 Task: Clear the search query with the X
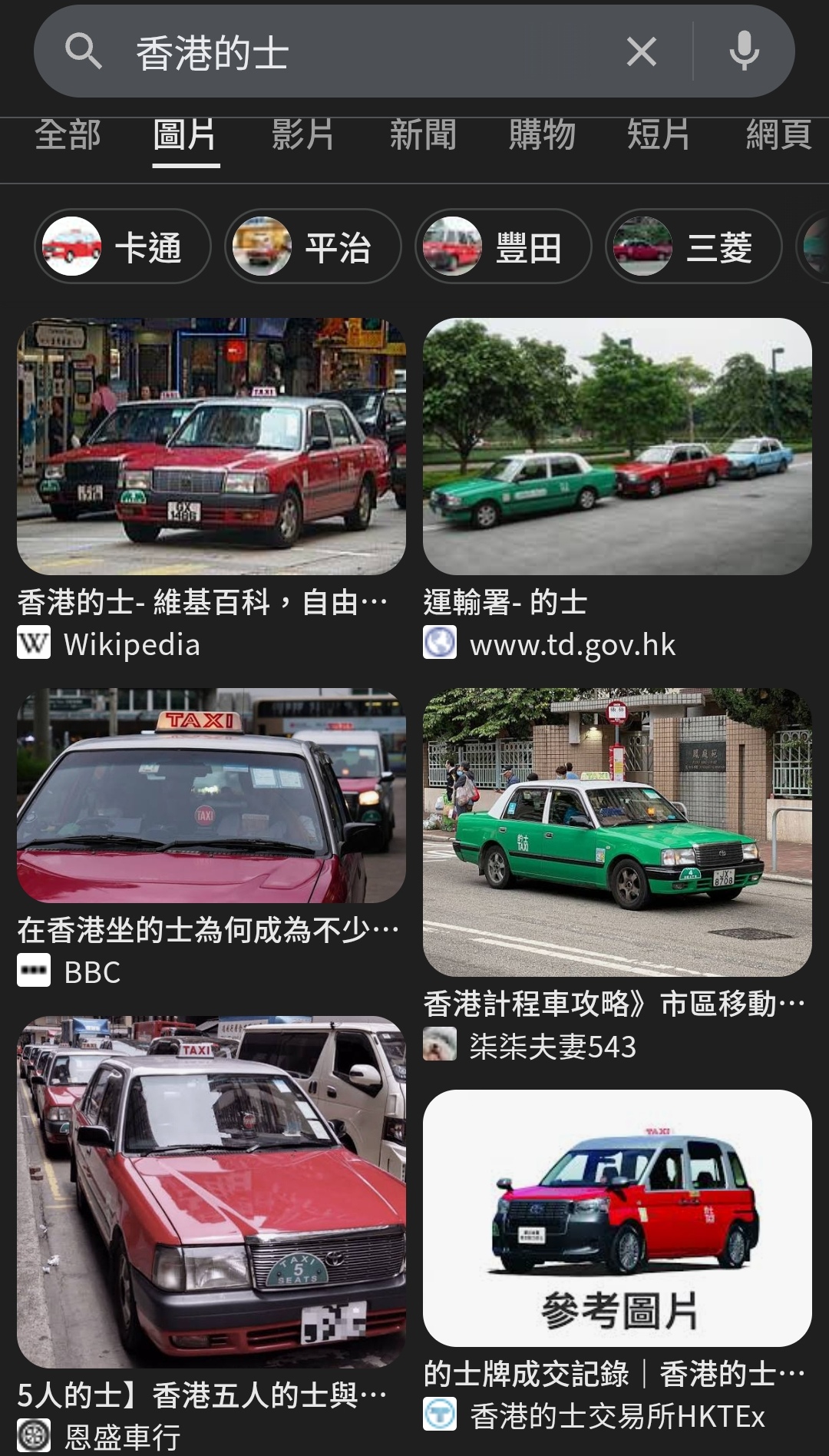641,52
